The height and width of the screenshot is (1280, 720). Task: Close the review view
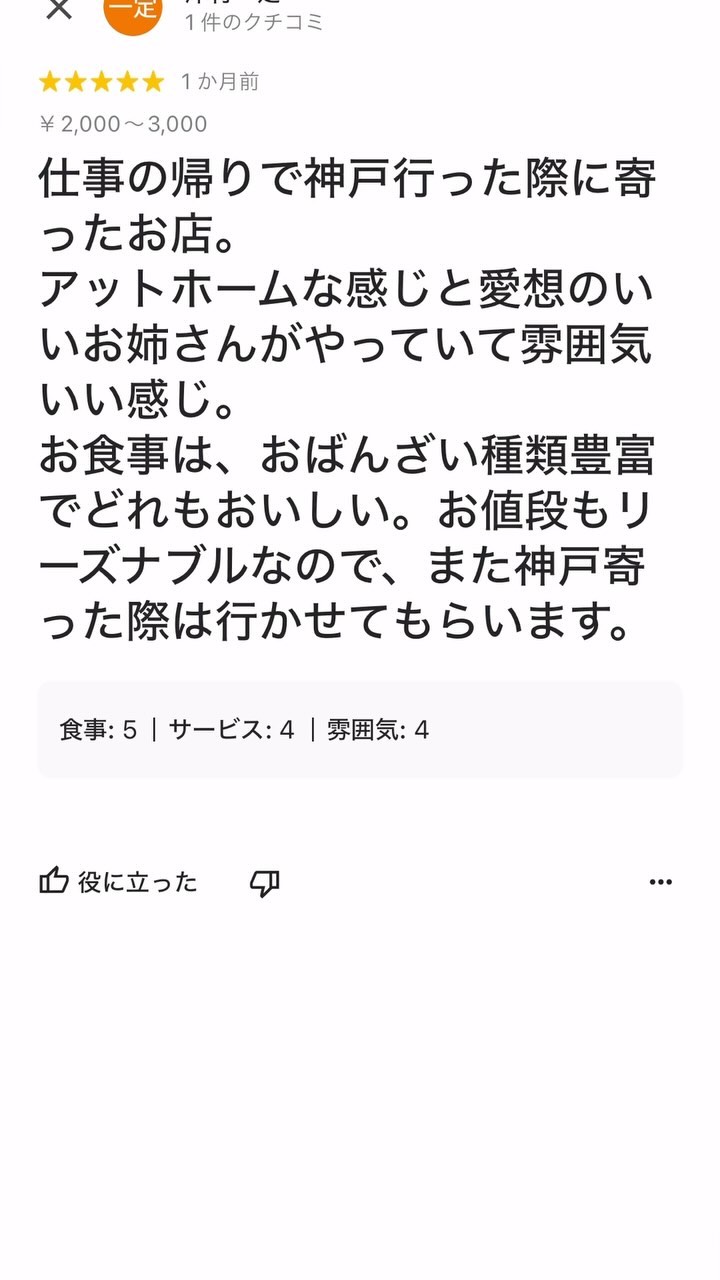(59, 10)
